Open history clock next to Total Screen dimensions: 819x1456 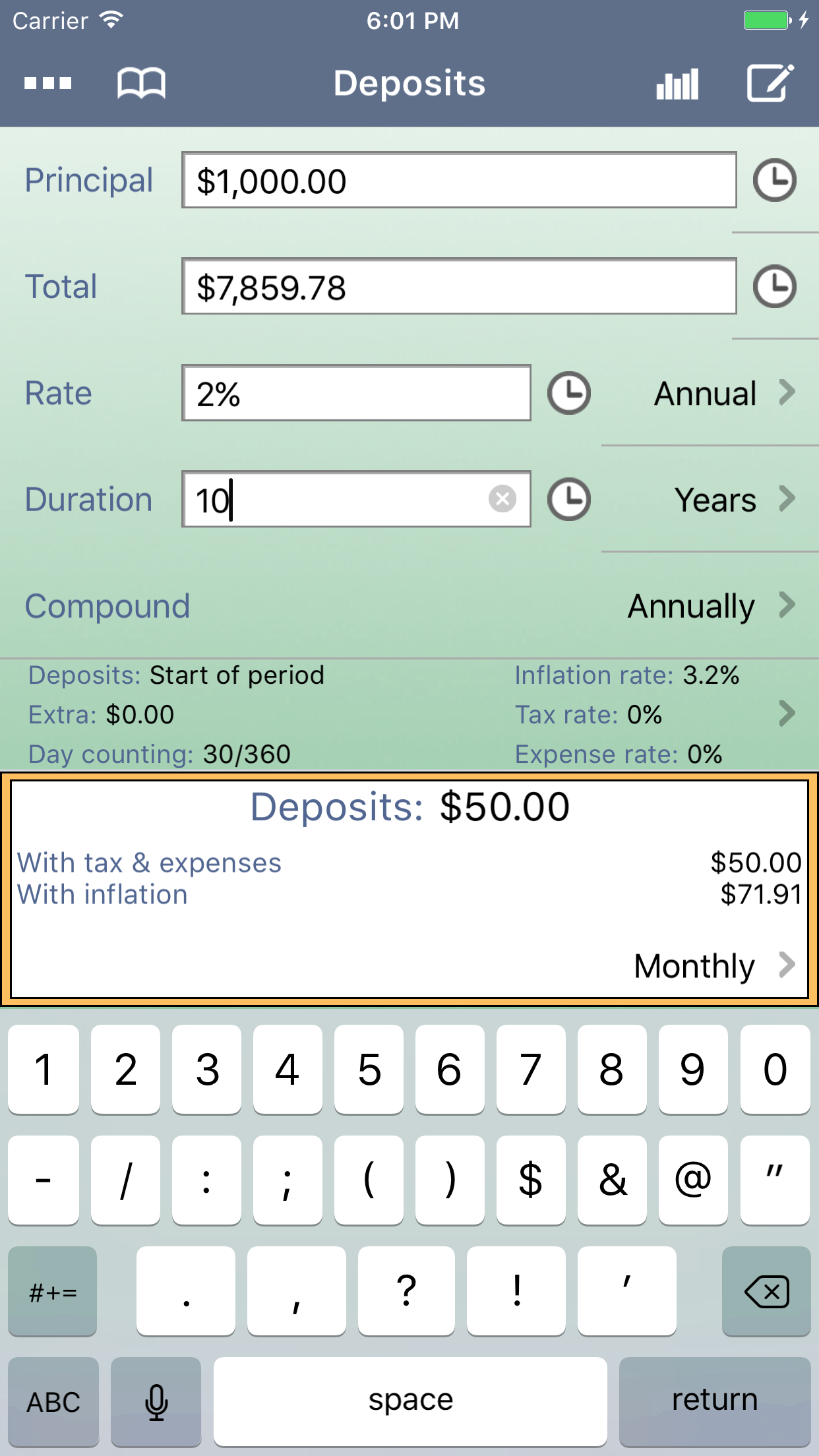pyautogui.click(x=775, y=287)
